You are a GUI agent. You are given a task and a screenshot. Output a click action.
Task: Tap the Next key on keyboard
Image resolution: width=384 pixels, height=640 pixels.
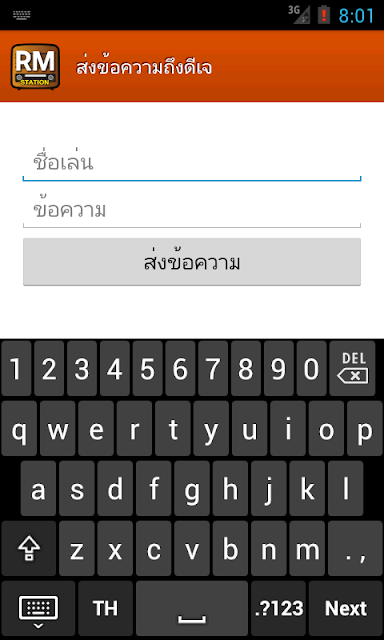pyautogui.click(x=346, y=608)
